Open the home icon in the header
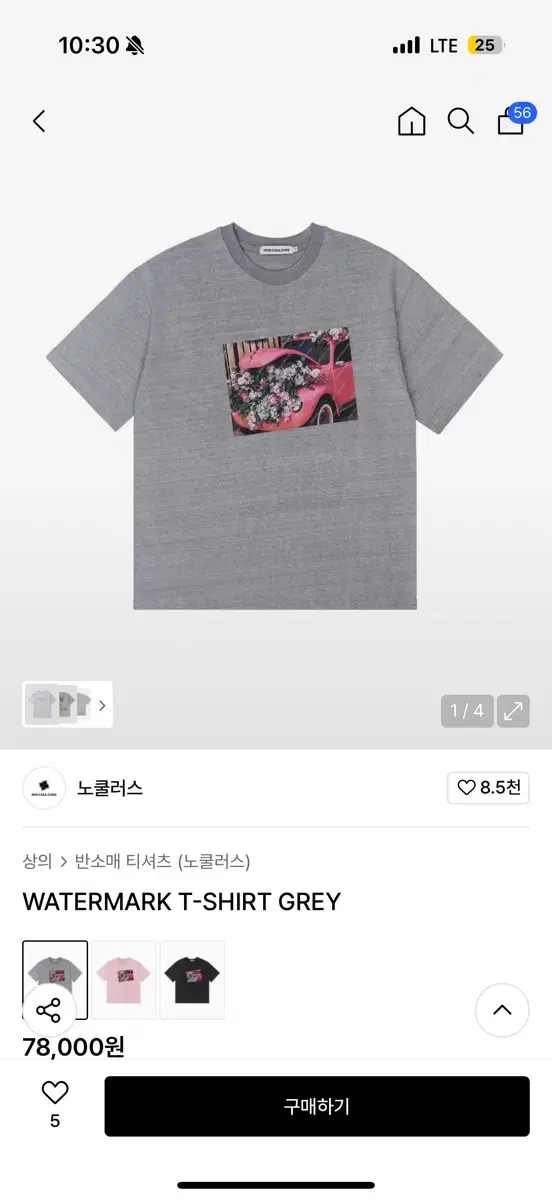The width and height of the screenshot is (552, 1200). pos(411,121)
